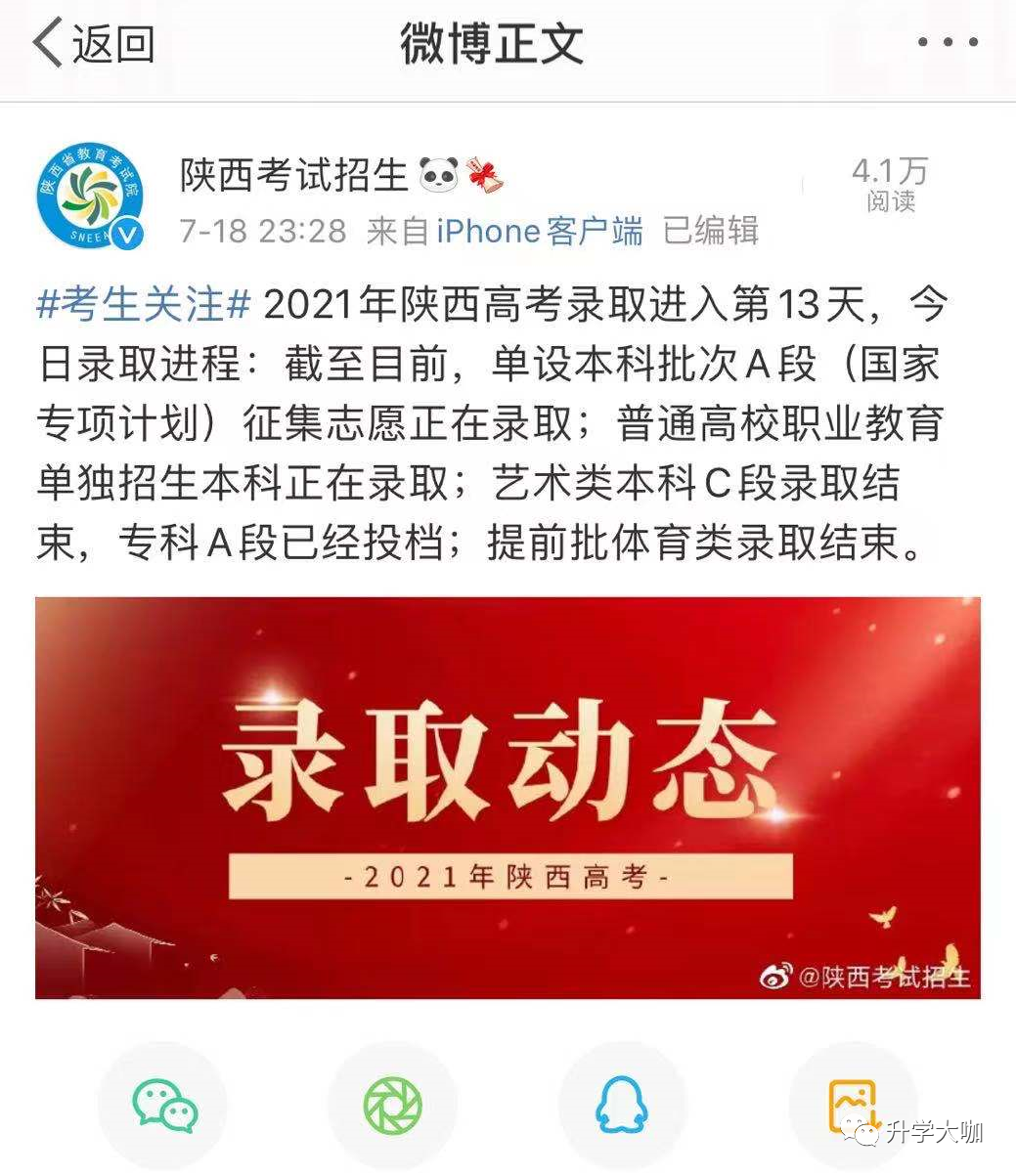Screen dimensions: 1016x1176
Task: View the 陕西考试招生 account name link
Action: [x=293, y=175]
